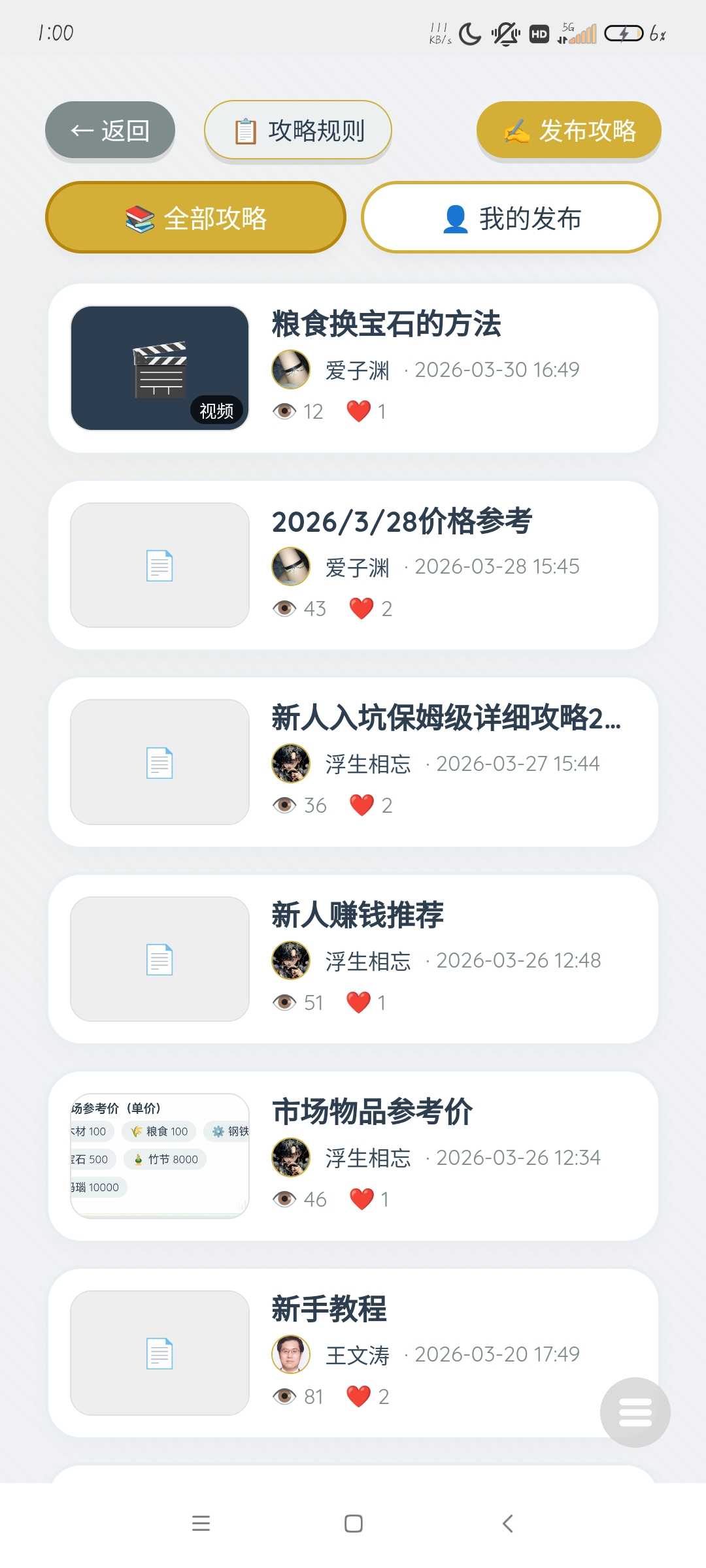Open the system recent apps view
The image size is (706, 1568).
point(201,1524)
